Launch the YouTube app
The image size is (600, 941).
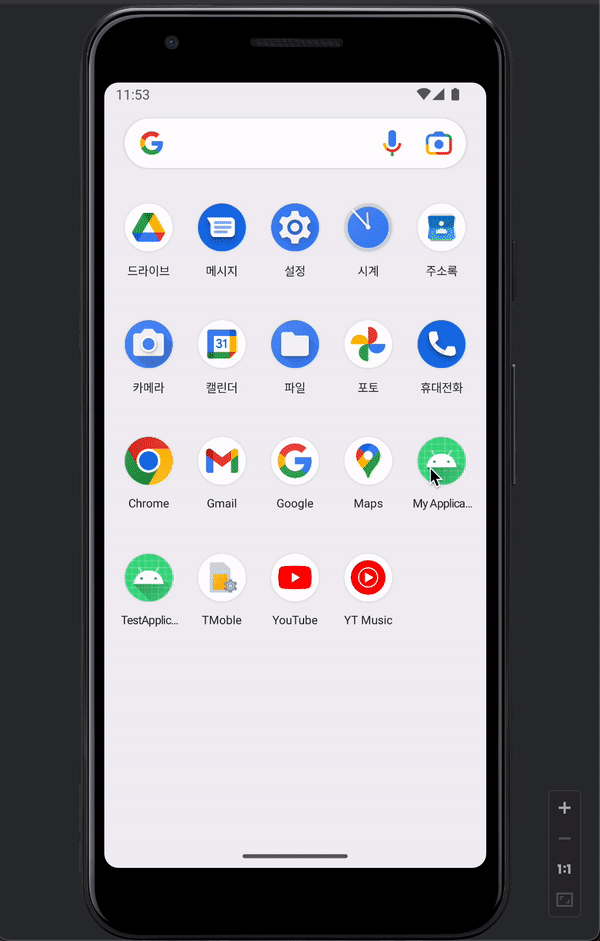point(295,578)
